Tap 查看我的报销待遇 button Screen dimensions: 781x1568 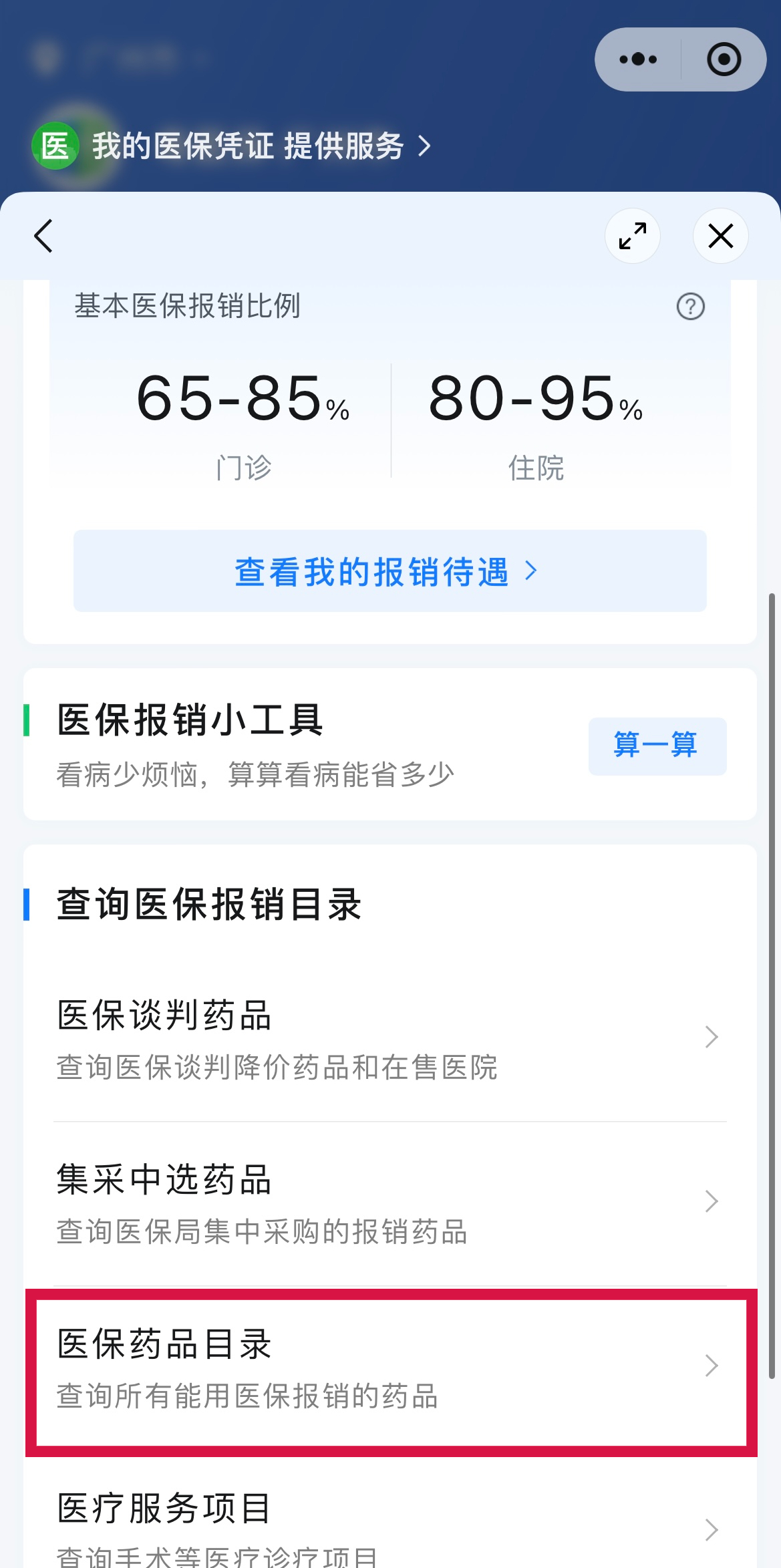[389, 571]
